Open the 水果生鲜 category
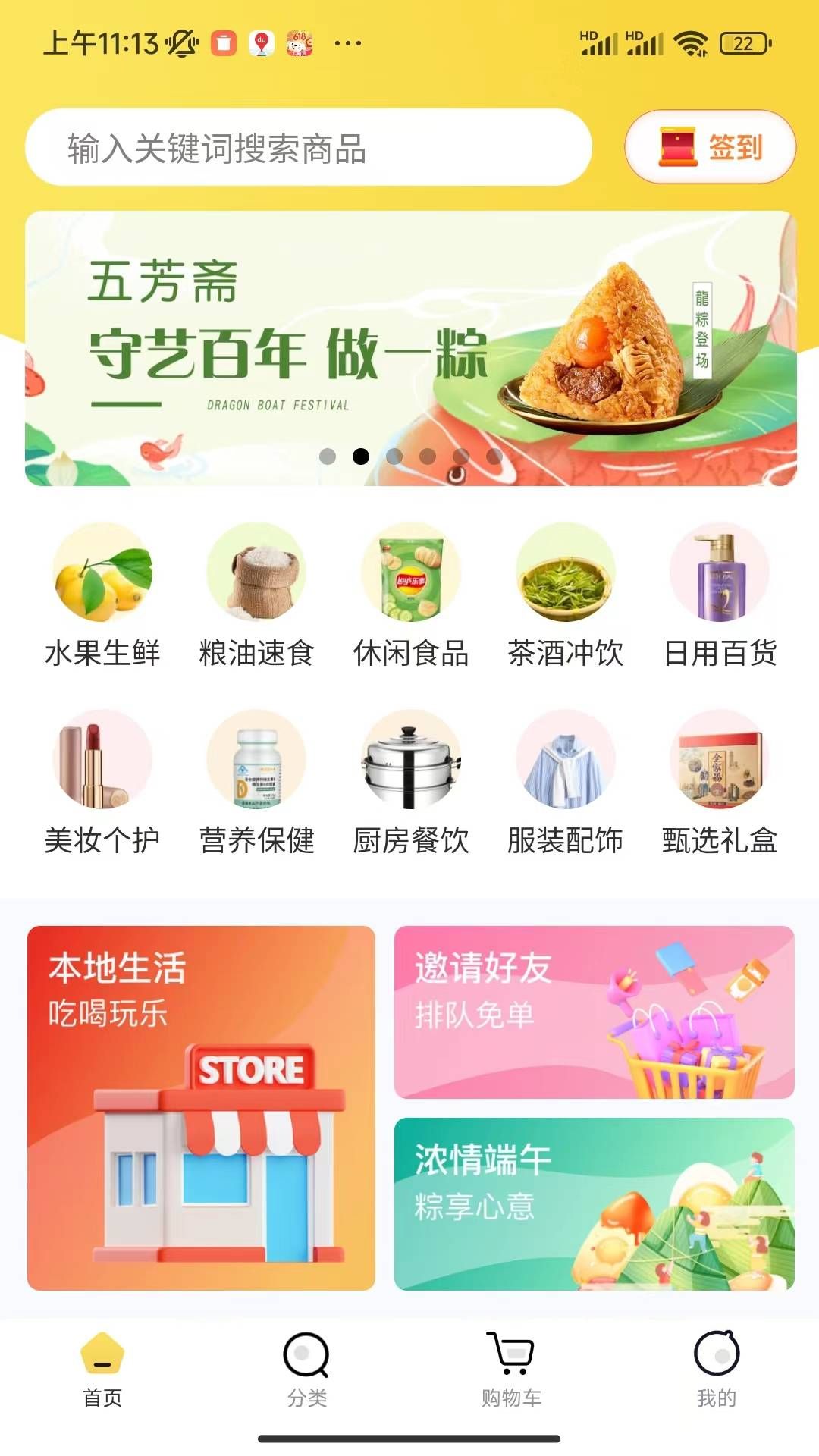819x1456 pixels. [102, 595]
